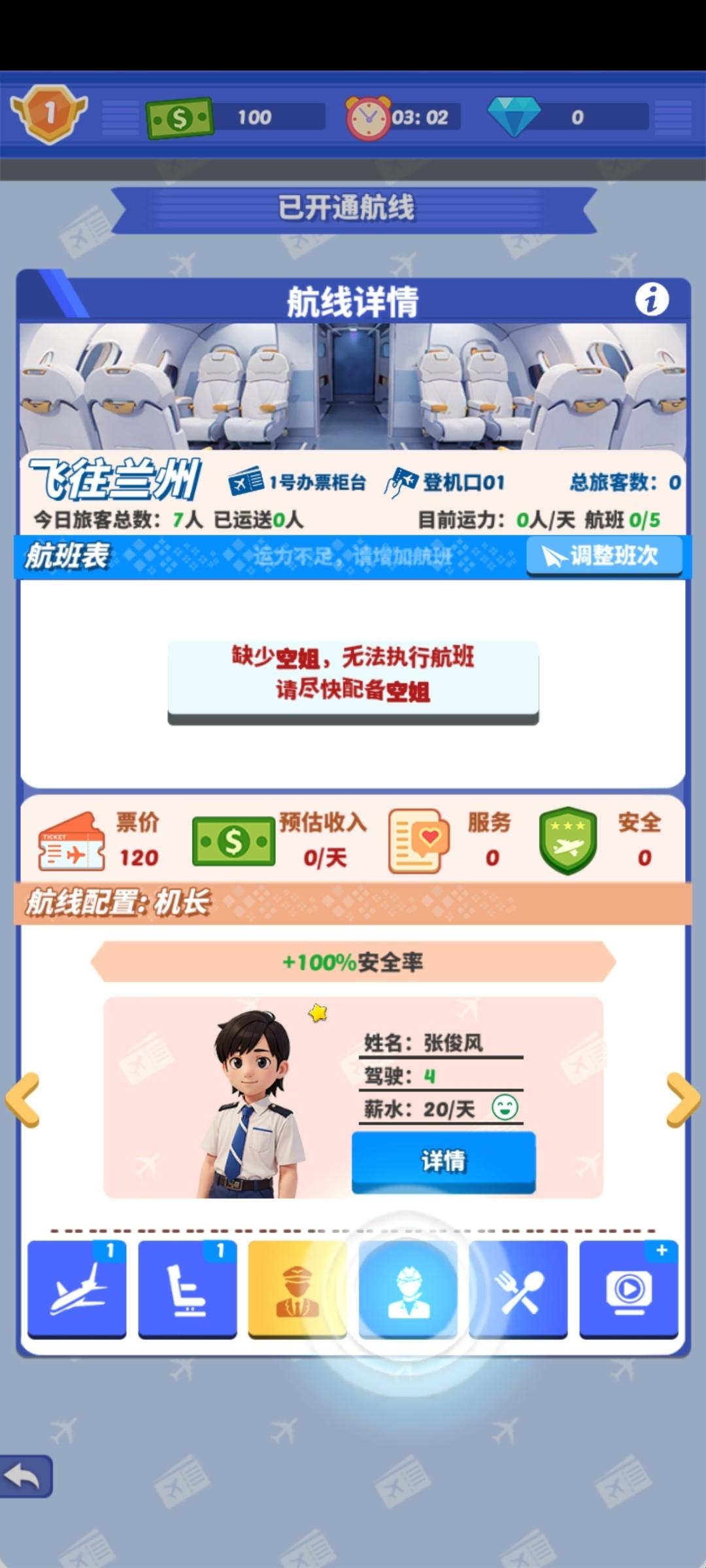Switch to the meal service tab
The image size is (706, 1568).
(x=518, y=1289)
